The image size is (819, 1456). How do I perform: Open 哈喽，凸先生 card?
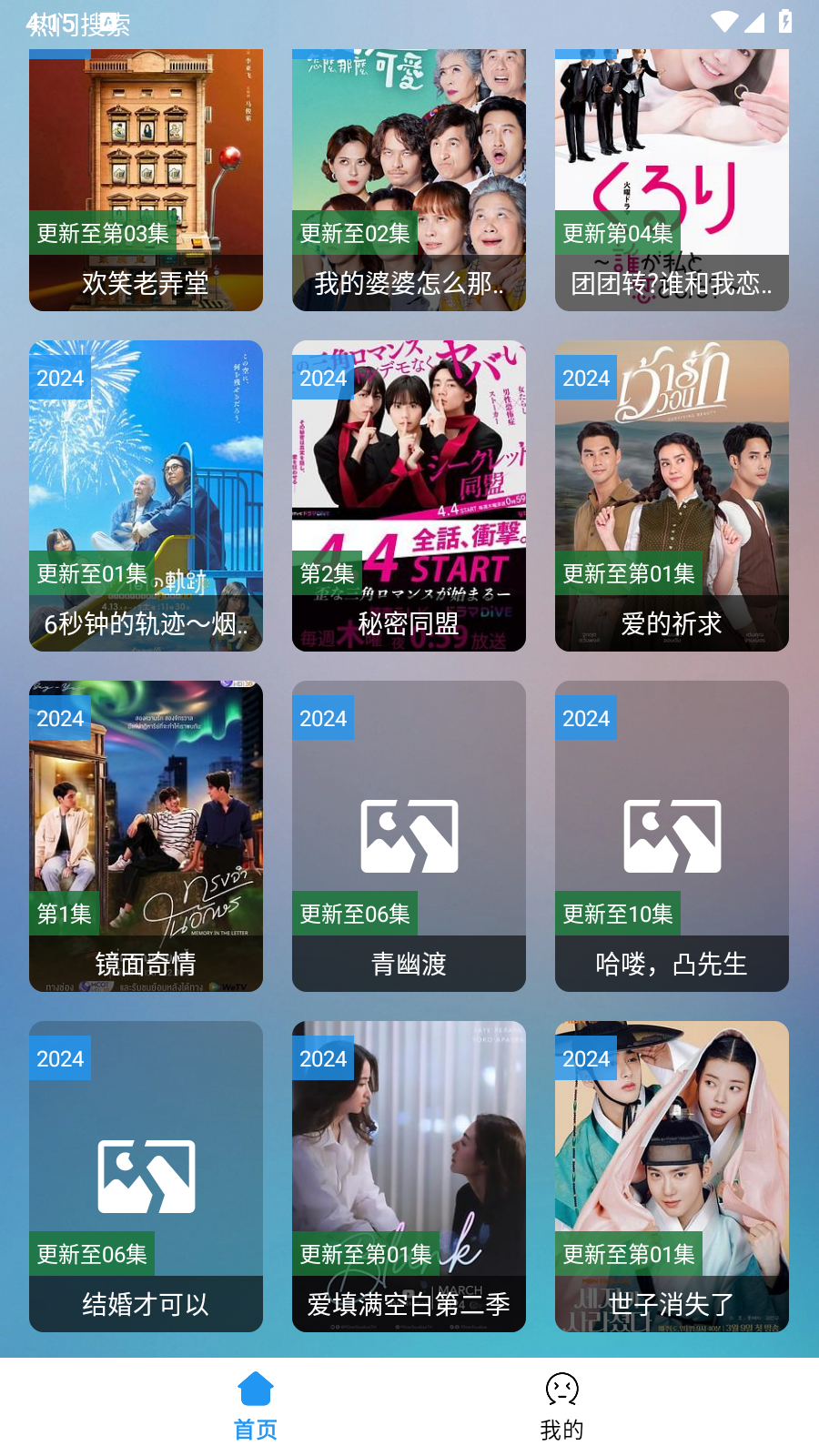(672, 835)
